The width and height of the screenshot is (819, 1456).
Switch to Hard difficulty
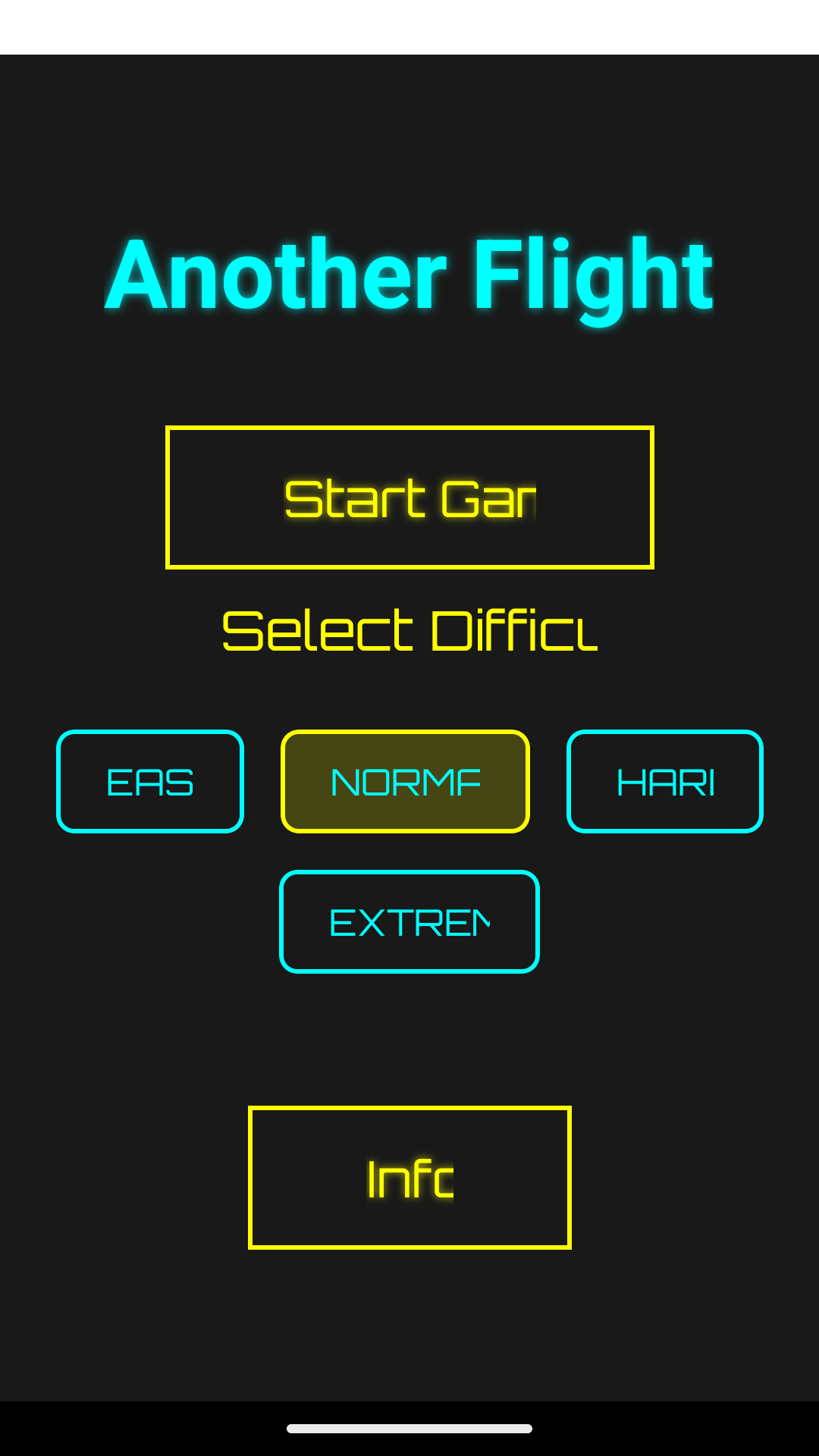[665, 781]
